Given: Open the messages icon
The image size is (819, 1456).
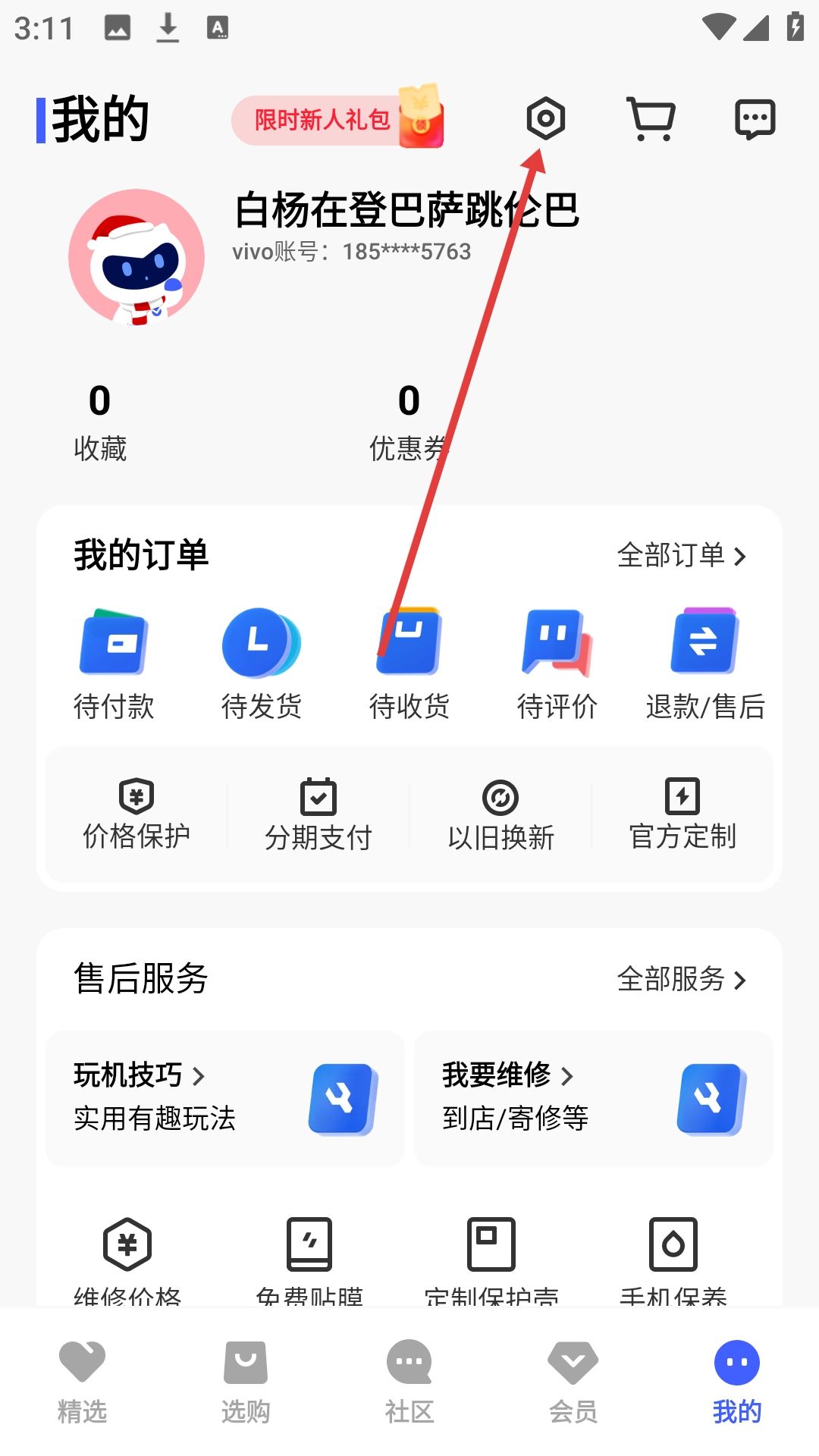Looking at the screenshot, I should click(755, 119).
